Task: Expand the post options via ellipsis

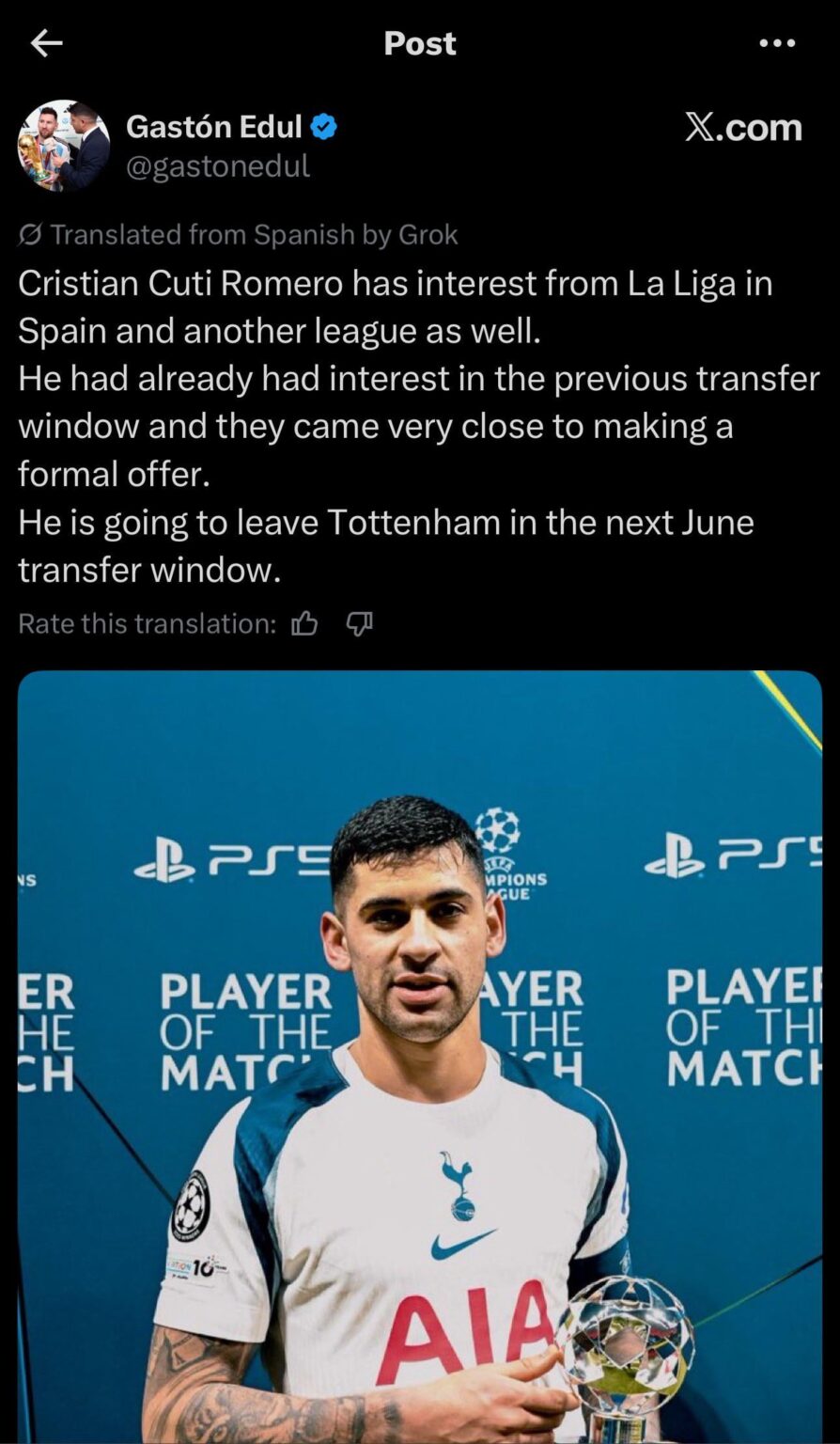Action: [x=776, y=43]
